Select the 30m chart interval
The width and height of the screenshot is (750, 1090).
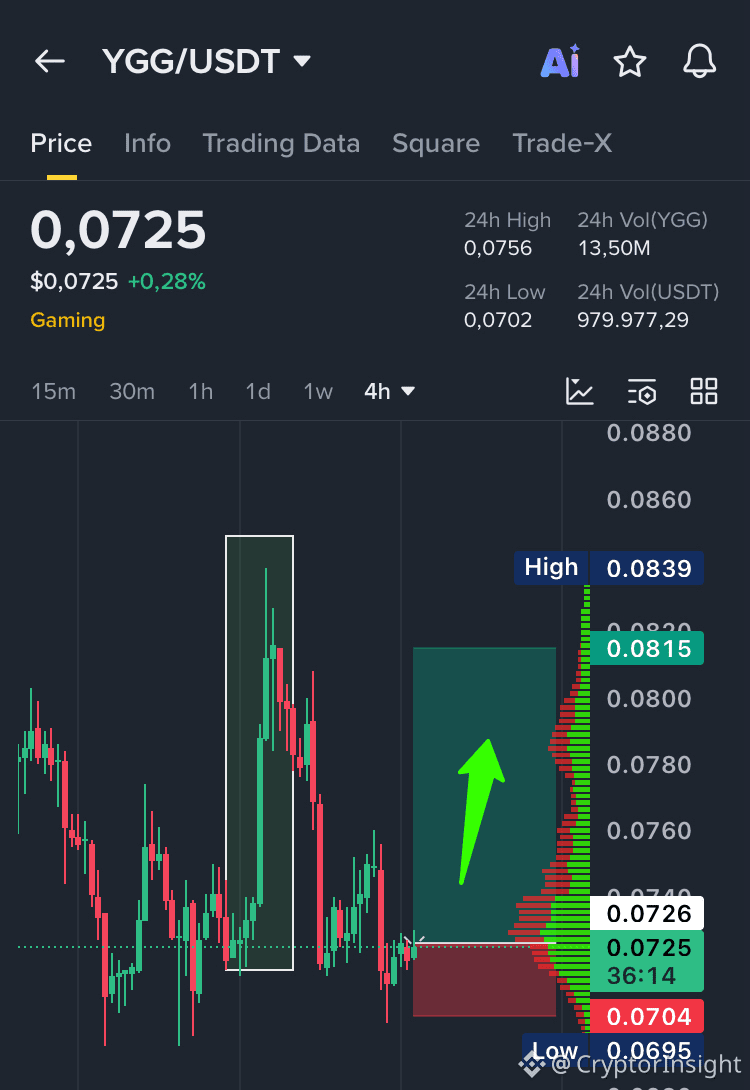pos(132,391)
